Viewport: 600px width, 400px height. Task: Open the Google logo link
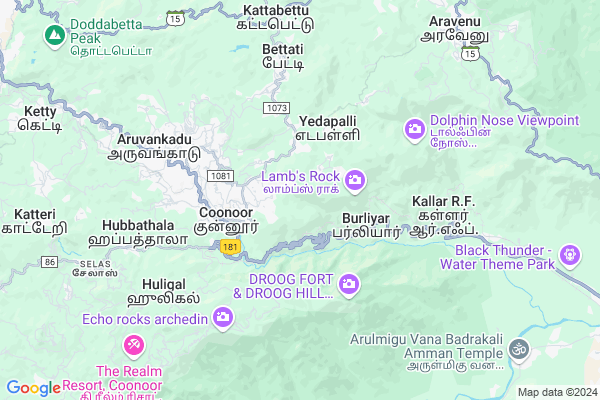pyautogui.click(x=34, y=388)
